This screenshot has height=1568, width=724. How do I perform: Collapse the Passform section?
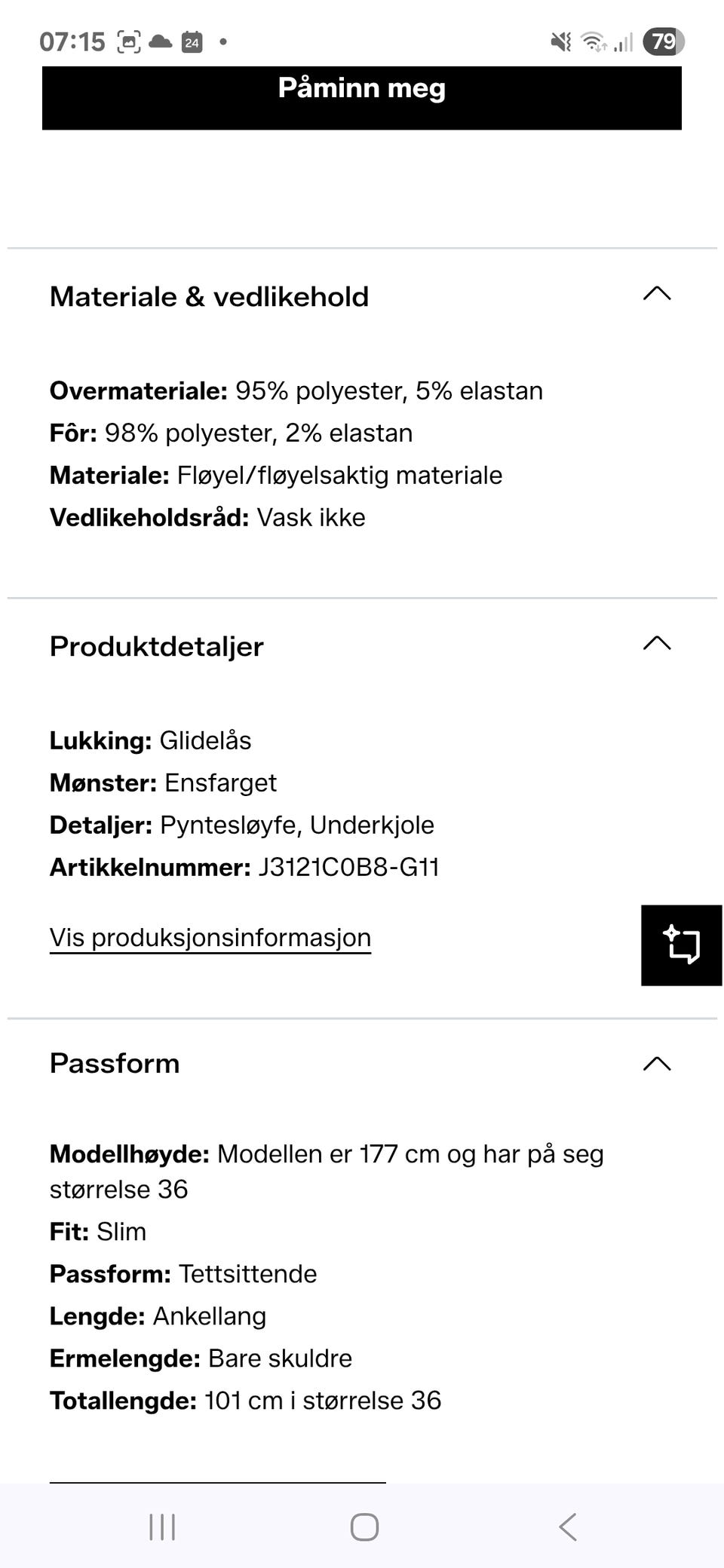(658, 1063)
